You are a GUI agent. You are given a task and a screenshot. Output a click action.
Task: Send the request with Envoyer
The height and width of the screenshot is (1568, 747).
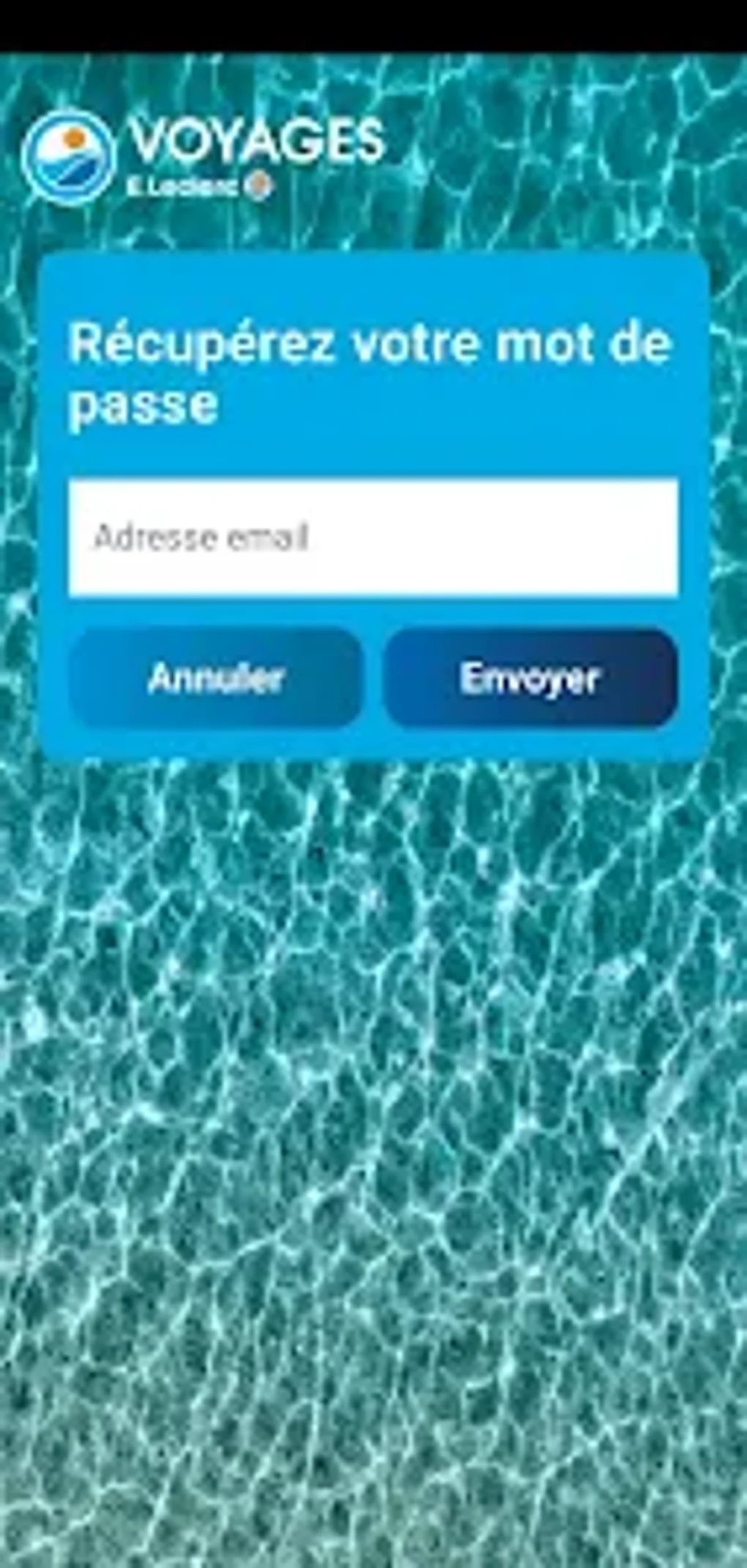pos(530,678)
